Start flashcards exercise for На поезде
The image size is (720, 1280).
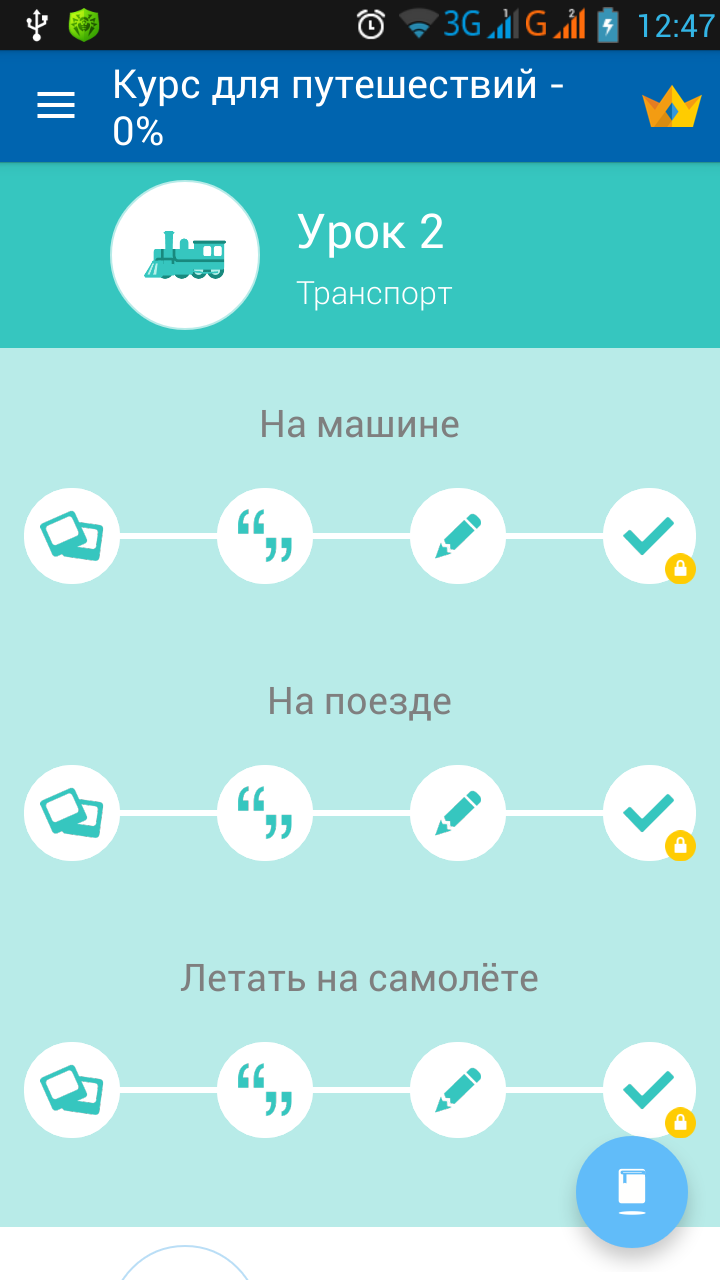72,813
